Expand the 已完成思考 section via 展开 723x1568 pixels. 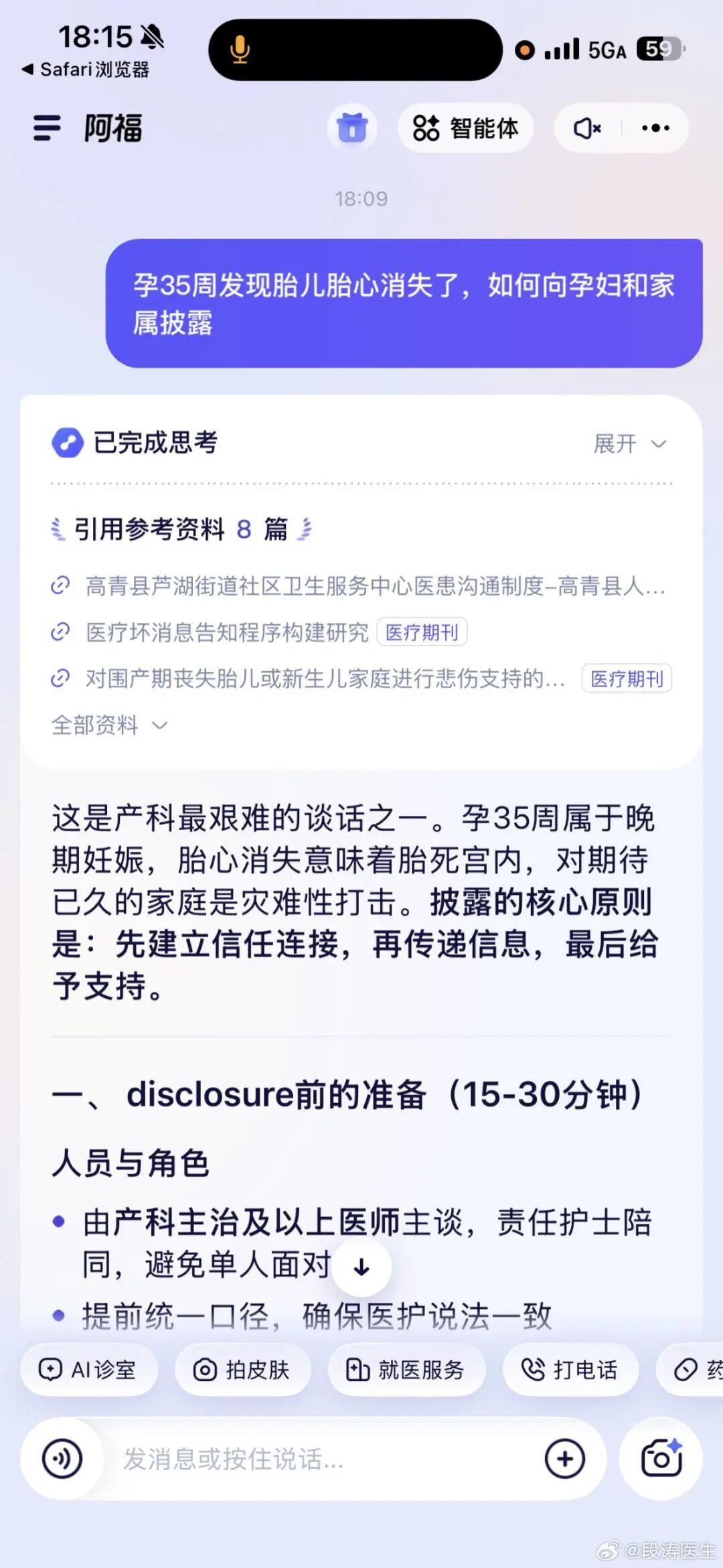(x=629, y=443)
